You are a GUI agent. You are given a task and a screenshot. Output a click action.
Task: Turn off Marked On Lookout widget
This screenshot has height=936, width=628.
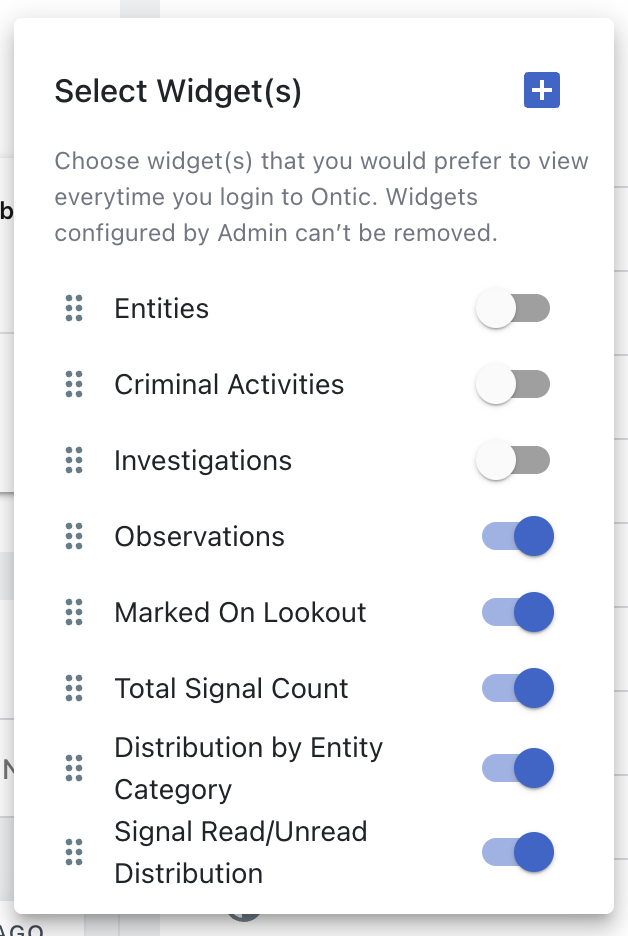(x=518, y=613)
